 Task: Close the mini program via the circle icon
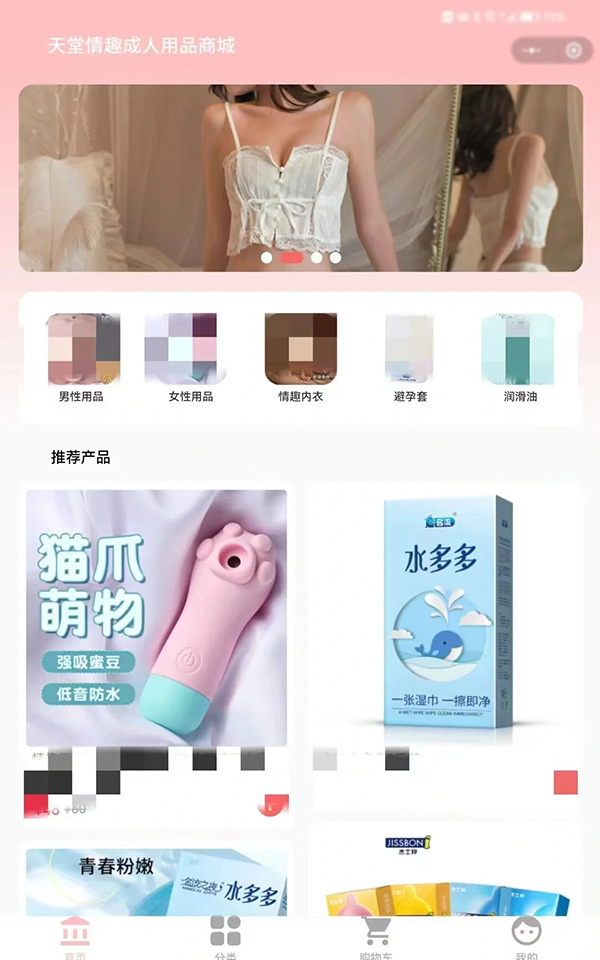[573, 50]
